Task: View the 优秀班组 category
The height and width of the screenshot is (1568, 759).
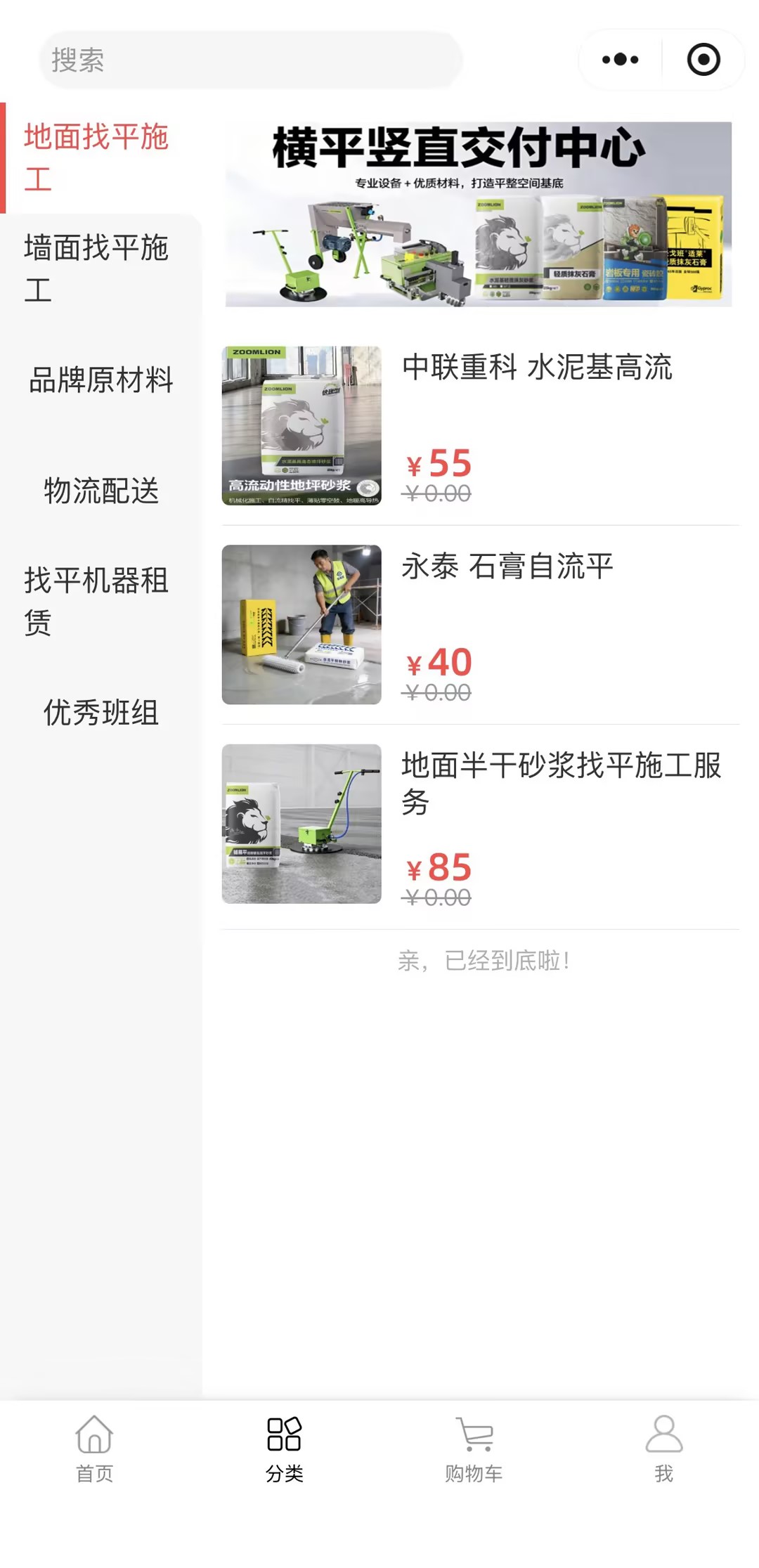Action: (x=100, y=712)
